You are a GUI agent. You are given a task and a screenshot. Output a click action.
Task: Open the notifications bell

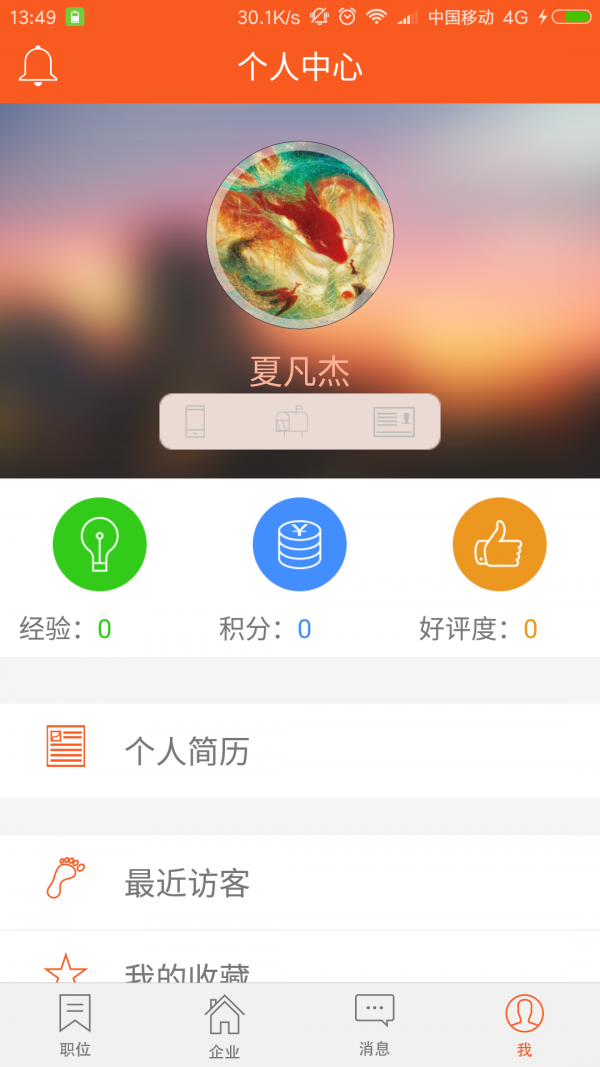(x=38, y=66)
